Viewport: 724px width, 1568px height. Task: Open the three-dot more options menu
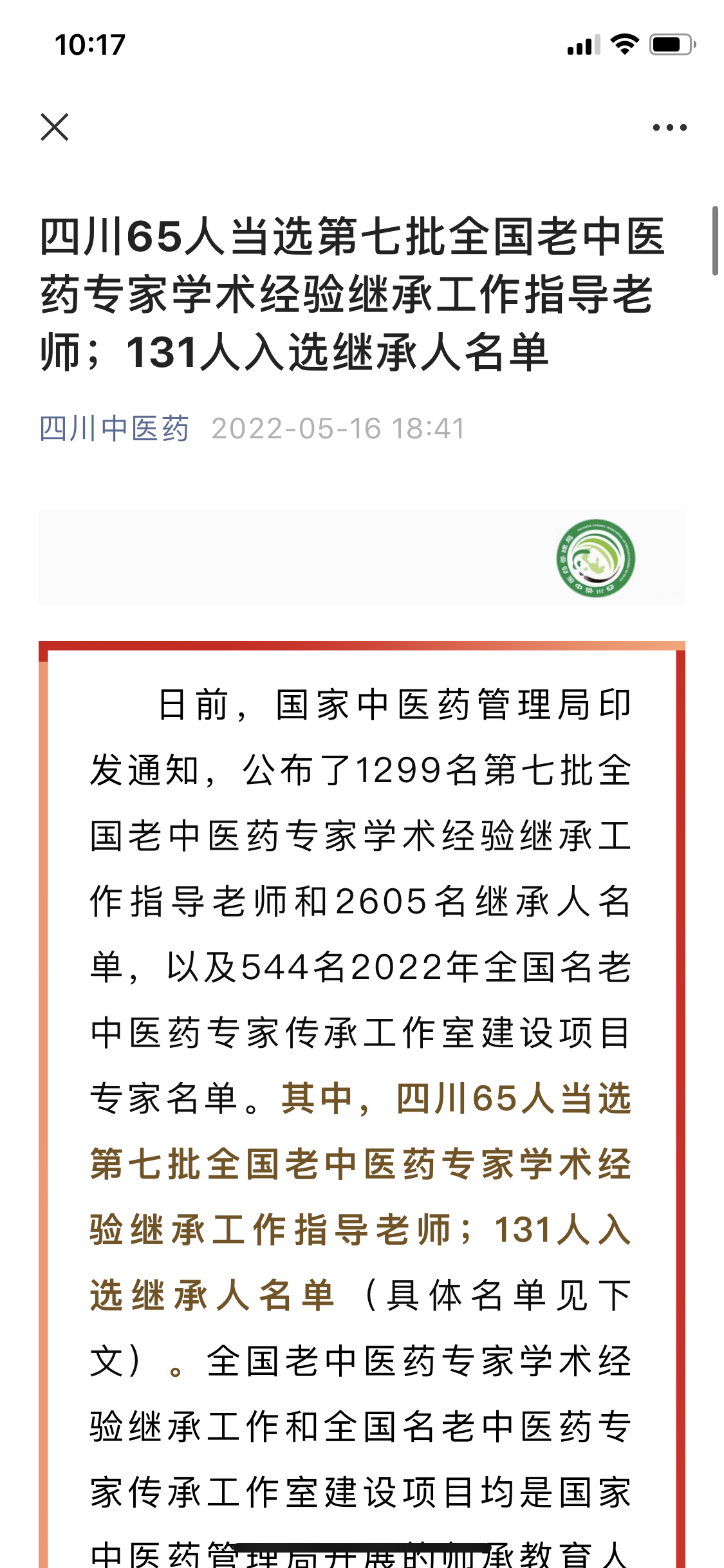tap(669, 127)
